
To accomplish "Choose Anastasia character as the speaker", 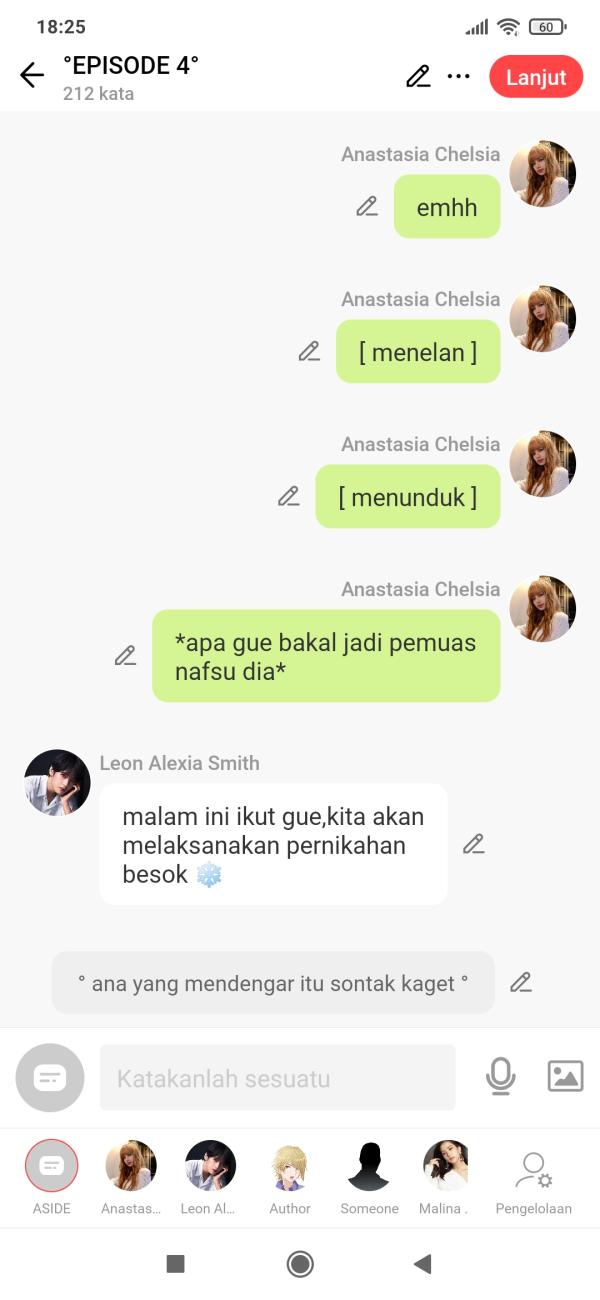I will point(131,1166).
